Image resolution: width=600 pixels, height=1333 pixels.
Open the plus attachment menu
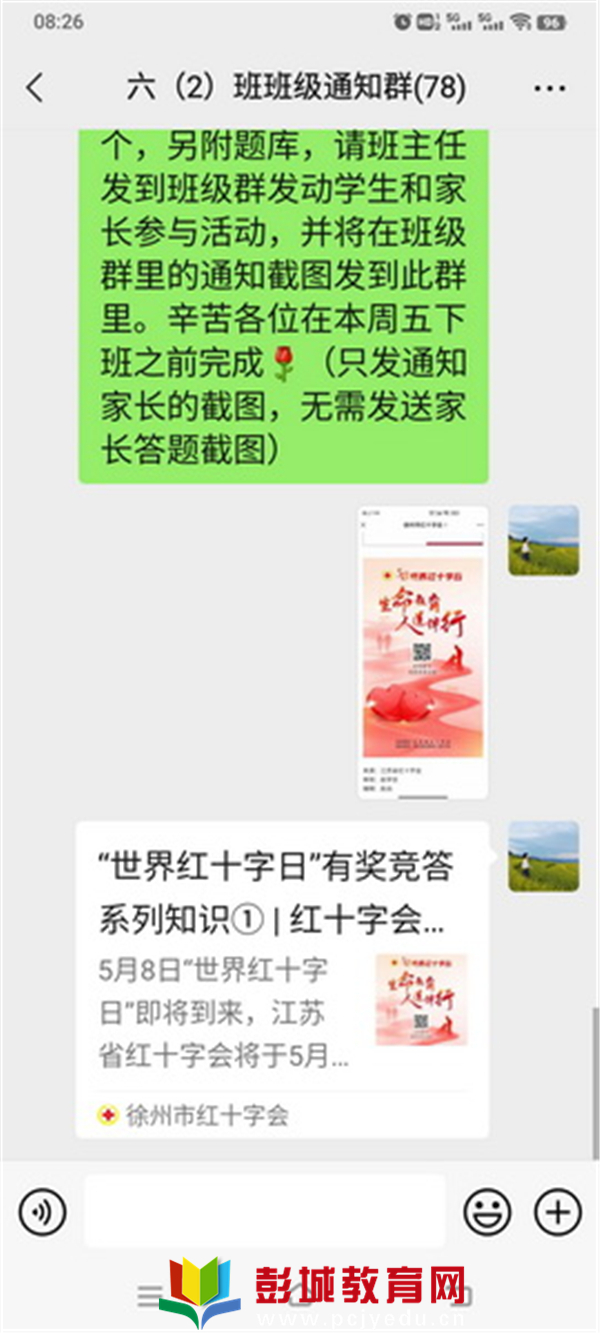(557, 1212)
